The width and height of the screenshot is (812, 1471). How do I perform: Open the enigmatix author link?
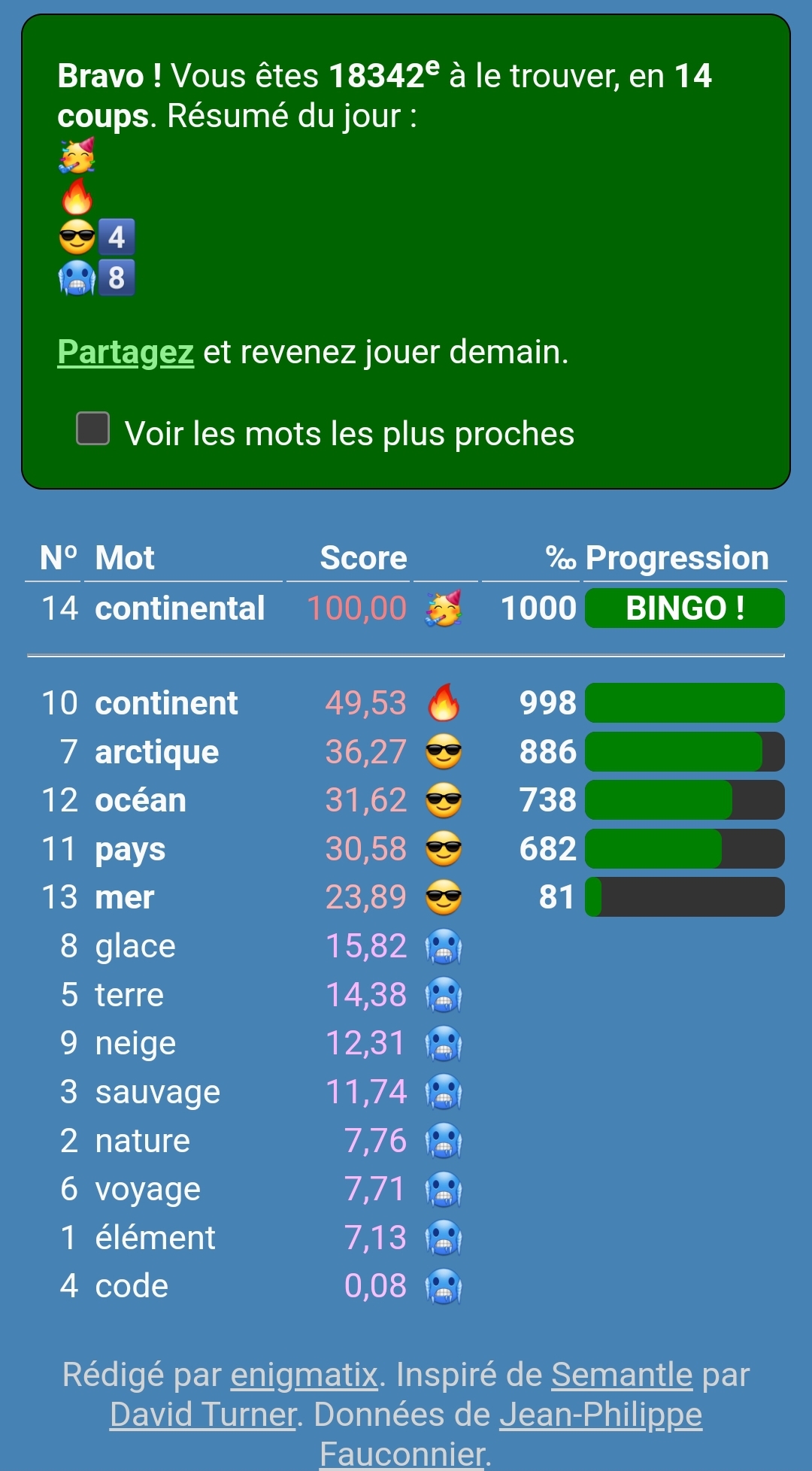[x=304, y=1375]
